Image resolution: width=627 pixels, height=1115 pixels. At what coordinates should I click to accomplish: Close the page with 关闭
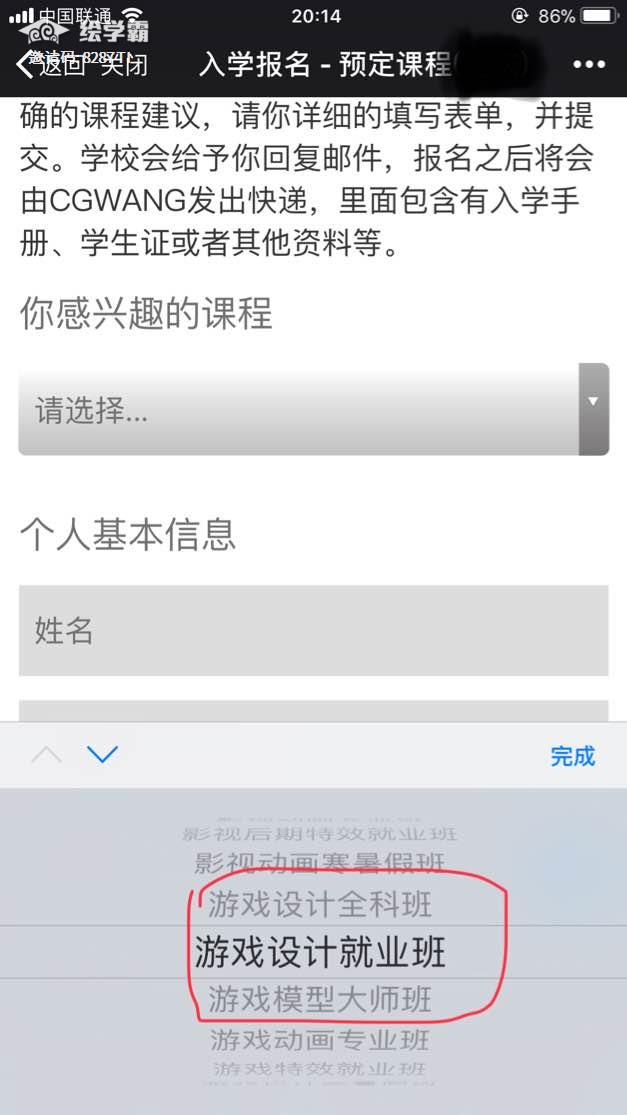123,66
